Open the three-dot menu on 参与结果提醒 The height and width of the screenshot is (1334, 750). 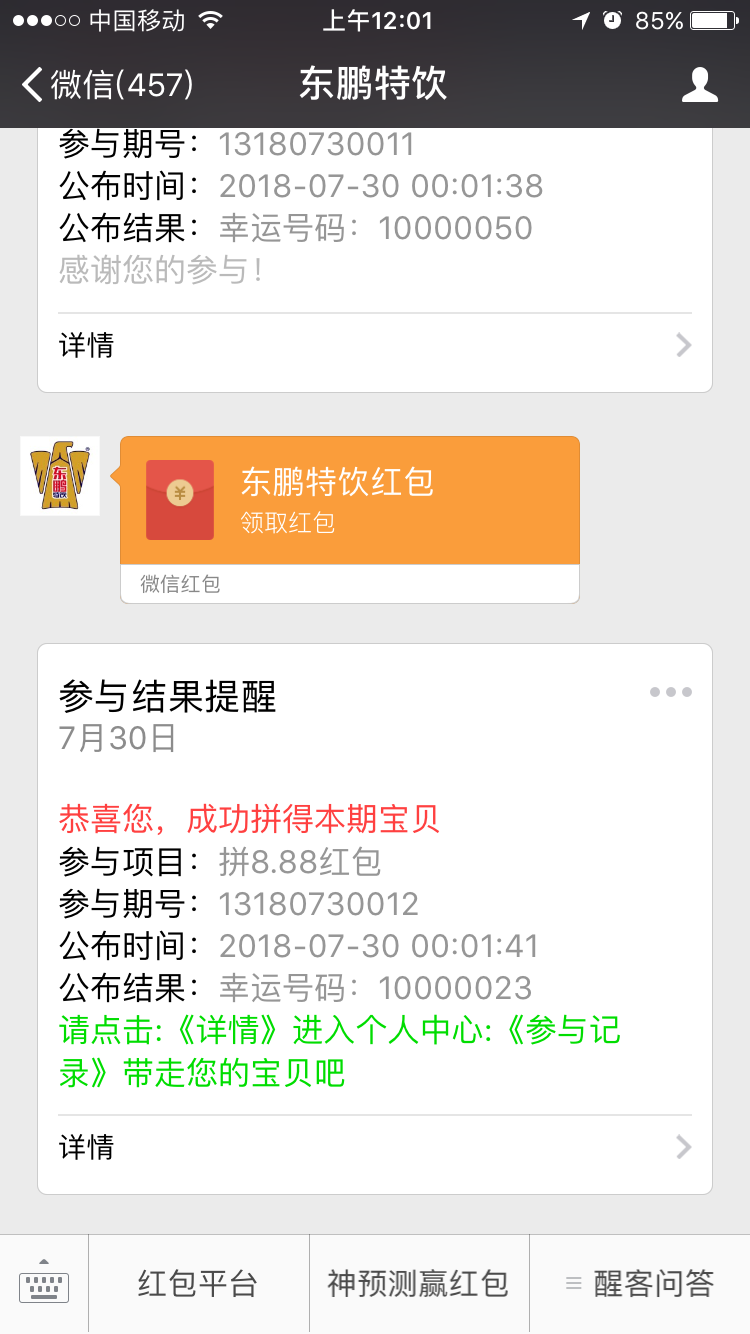click(x=670, y=692)
